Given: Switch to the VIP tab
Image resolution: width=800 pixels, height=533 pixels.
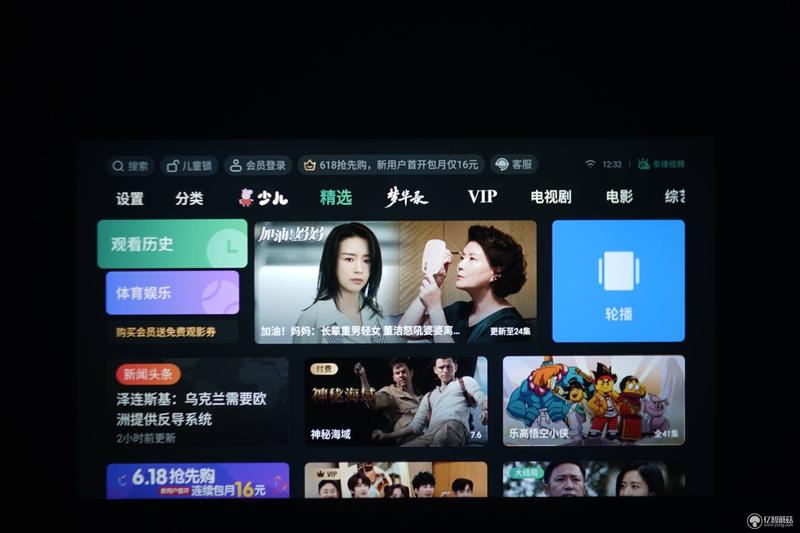Looking at the screenshot, I should click(x=482, y=197).
